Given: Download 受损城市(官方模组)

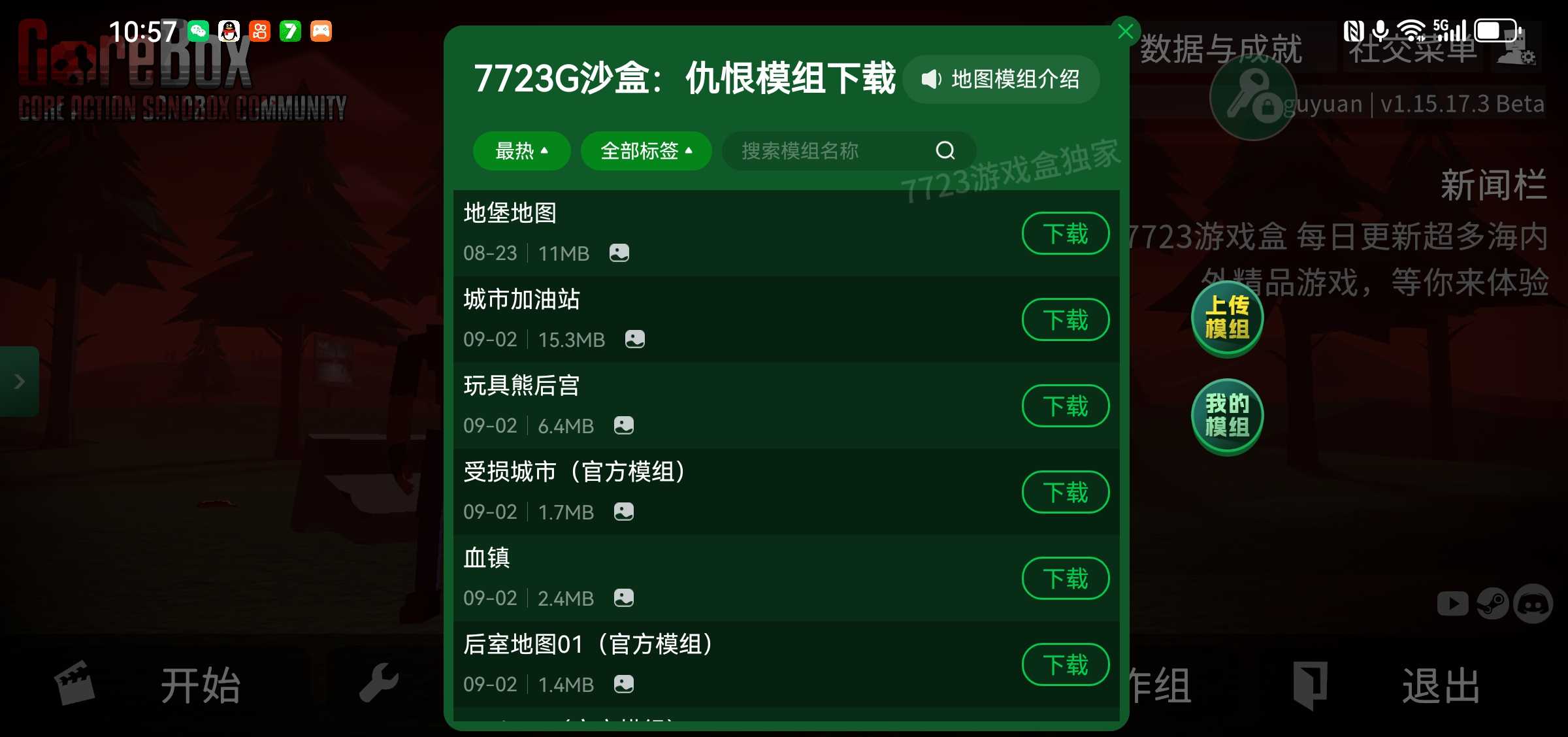Looking at the screenshot, I should tap(1065, 492).
